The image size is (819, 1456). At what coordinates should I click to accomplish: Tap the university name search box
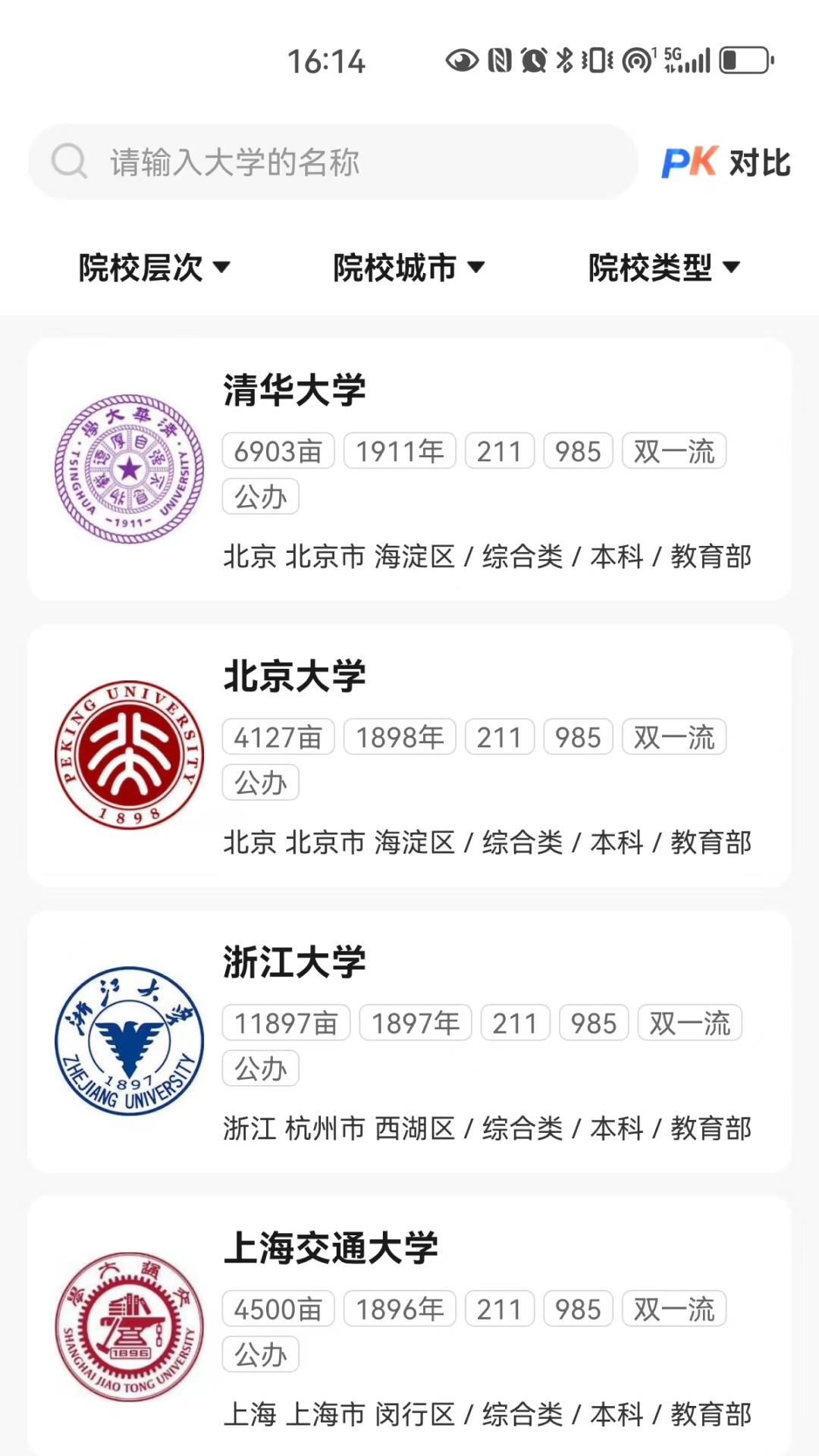pyautogui.click(x=332, y=162)
